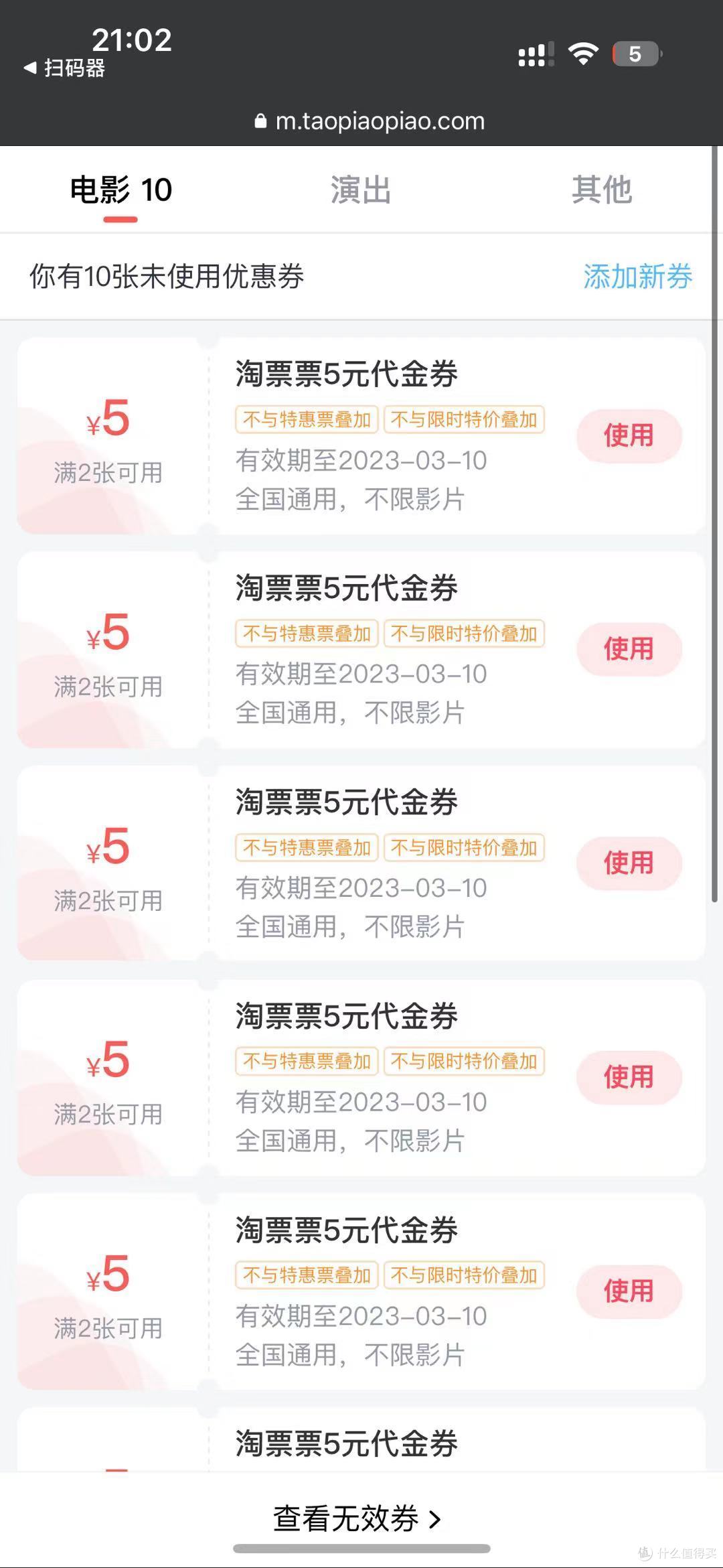Tap the ¥5 badge on the first coupon
Image resolution: width=723 pixels, height=1568 pixels.
(x=109, y=419)
